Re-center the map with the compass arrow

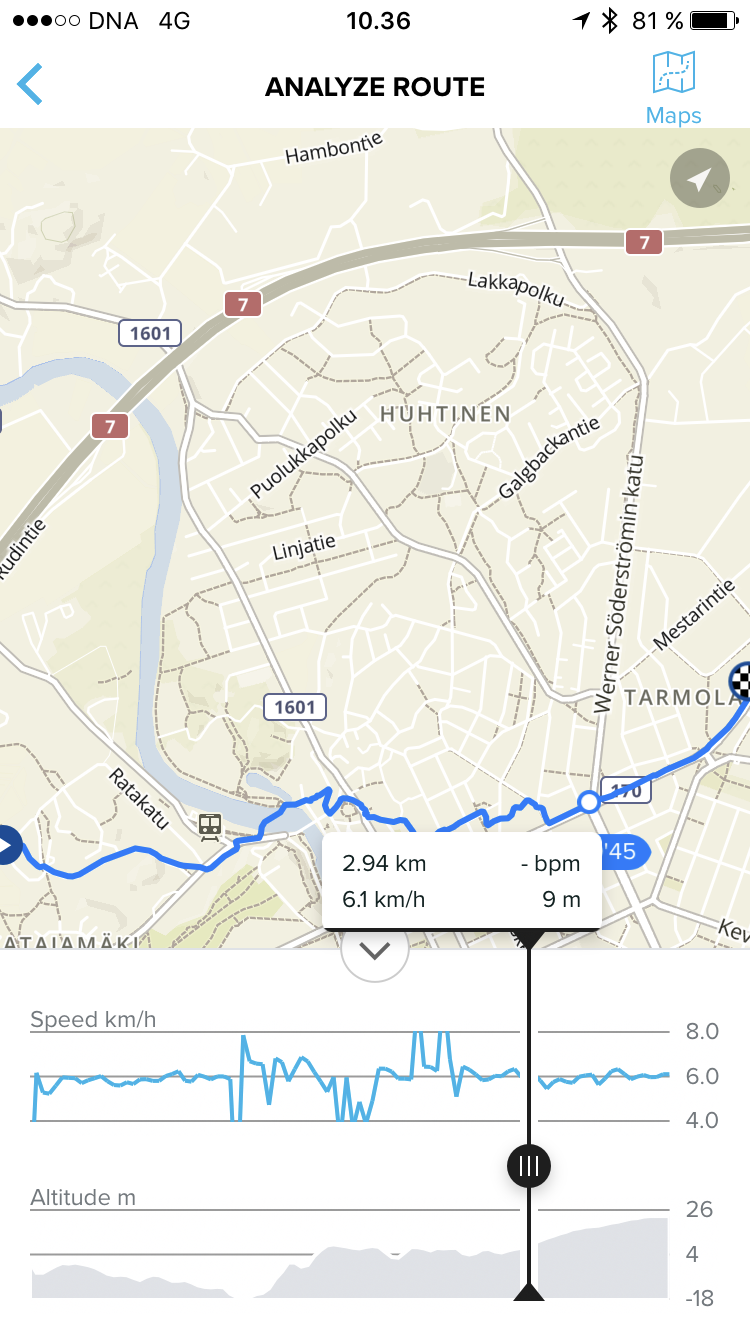click(700, 179)
